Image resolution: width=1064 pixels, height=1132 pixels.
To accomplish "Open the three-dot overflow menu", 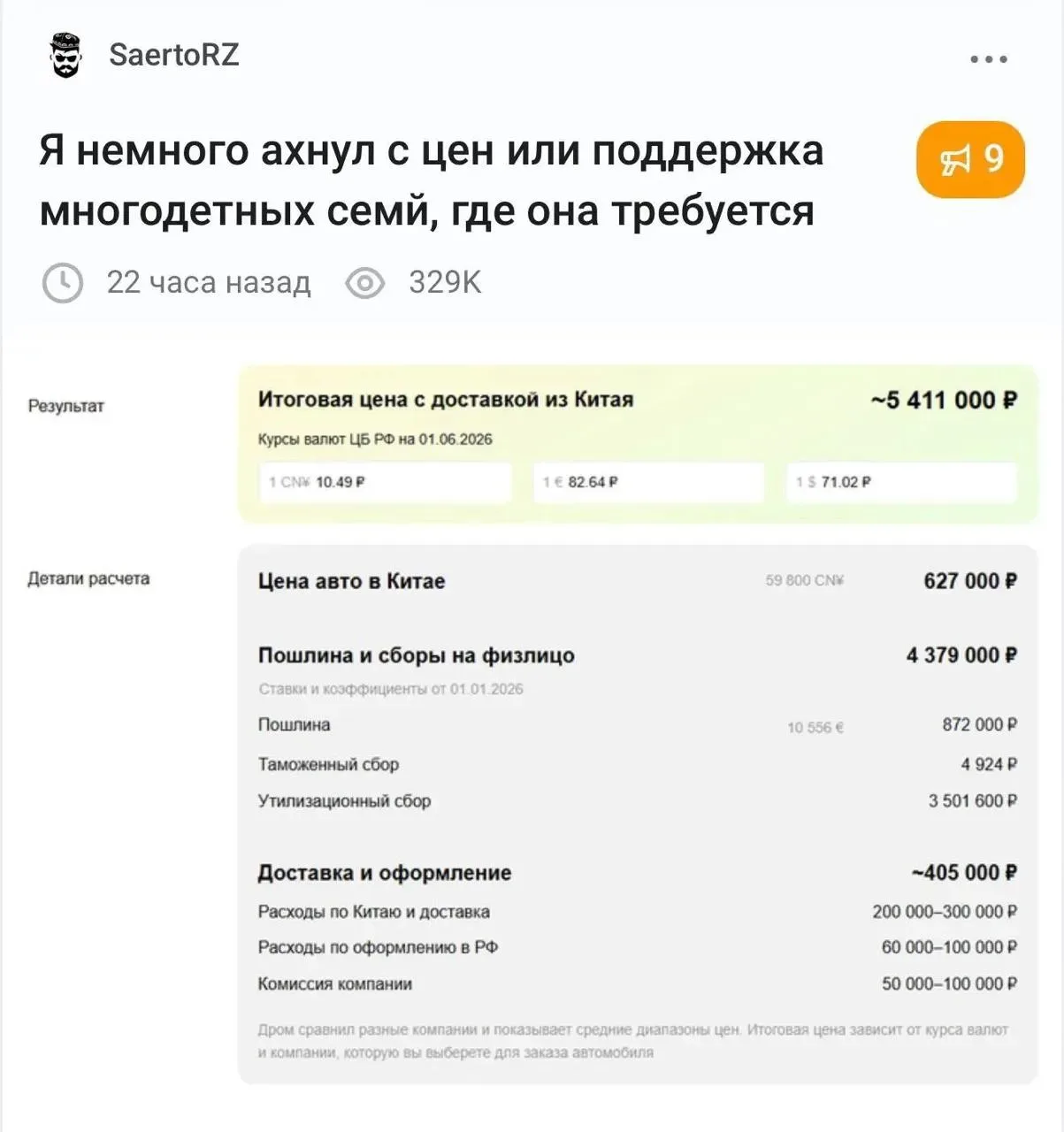I will pos(988,59).
